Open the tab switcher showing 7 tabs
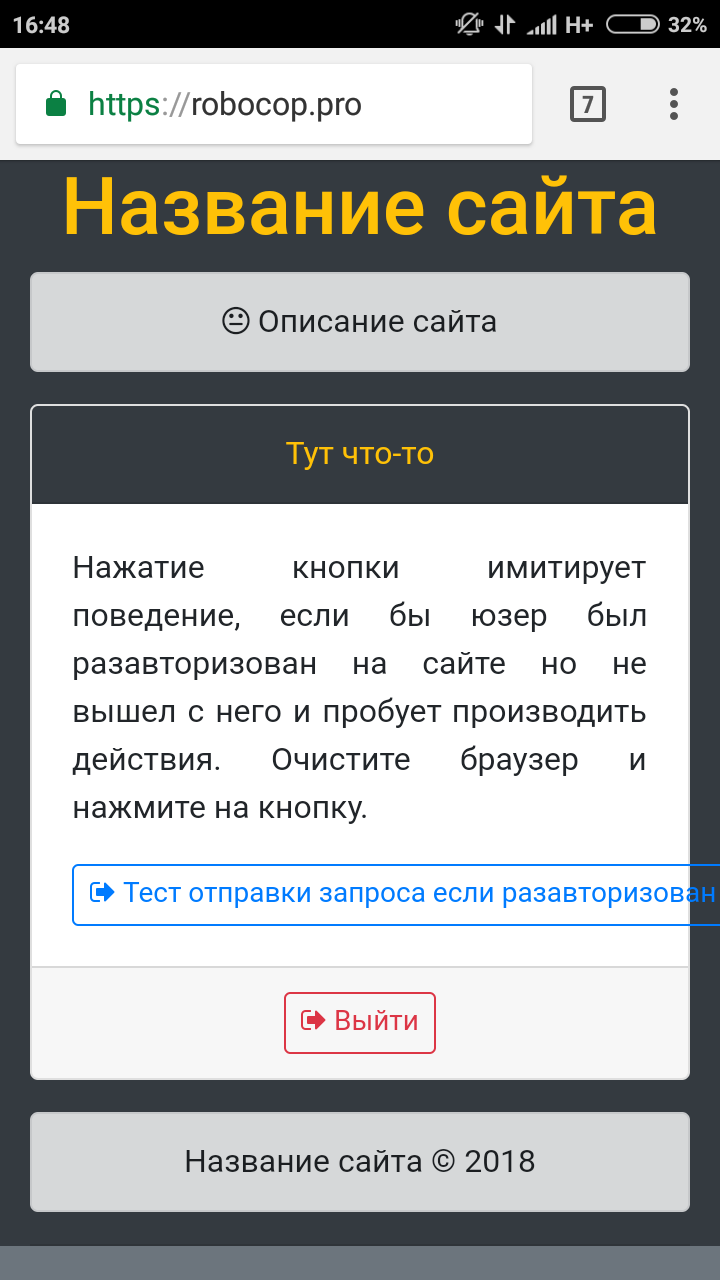Viewport: 720px width, 1280px height. click(x=588, y=104)
